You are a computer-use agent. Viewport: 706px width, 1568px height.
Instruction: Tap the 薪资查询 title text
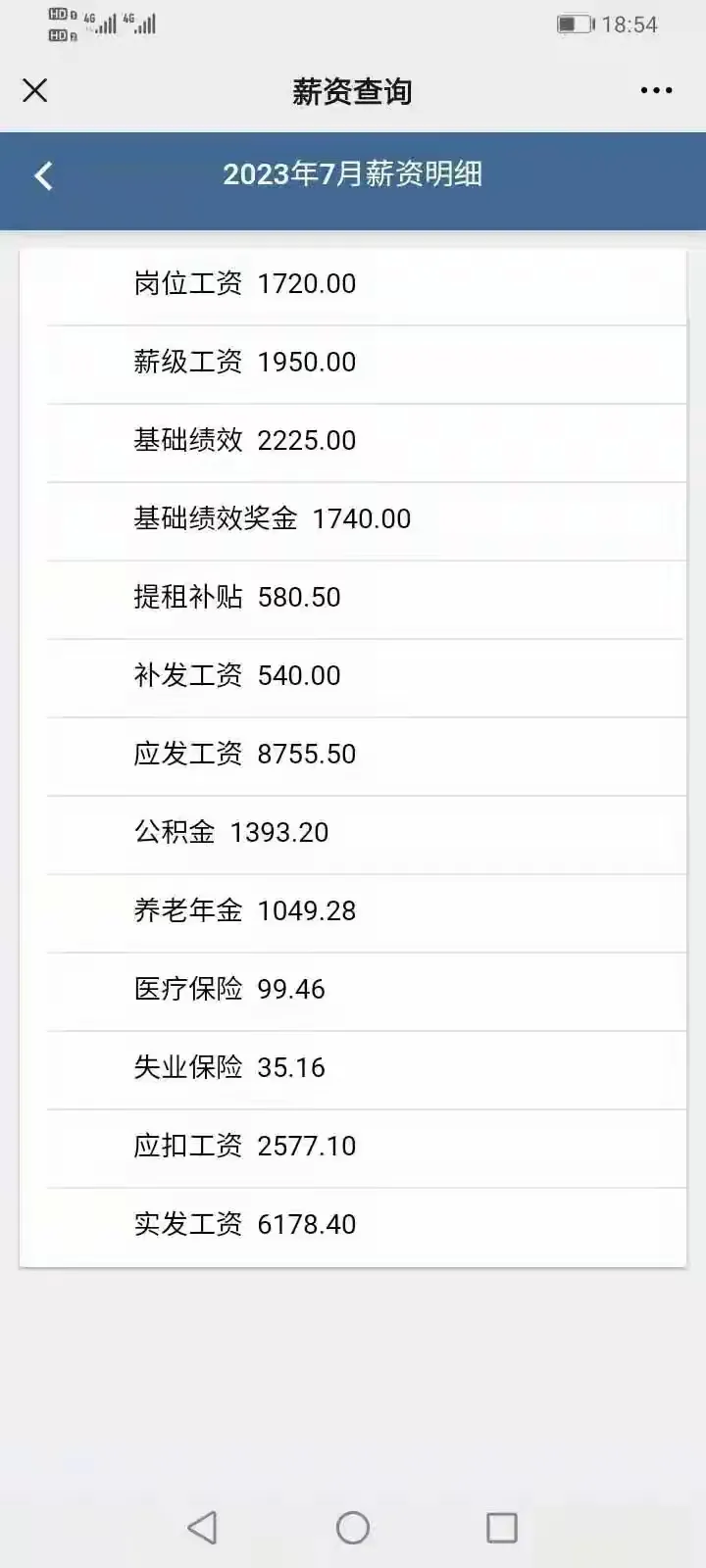(x=353, y=90)
